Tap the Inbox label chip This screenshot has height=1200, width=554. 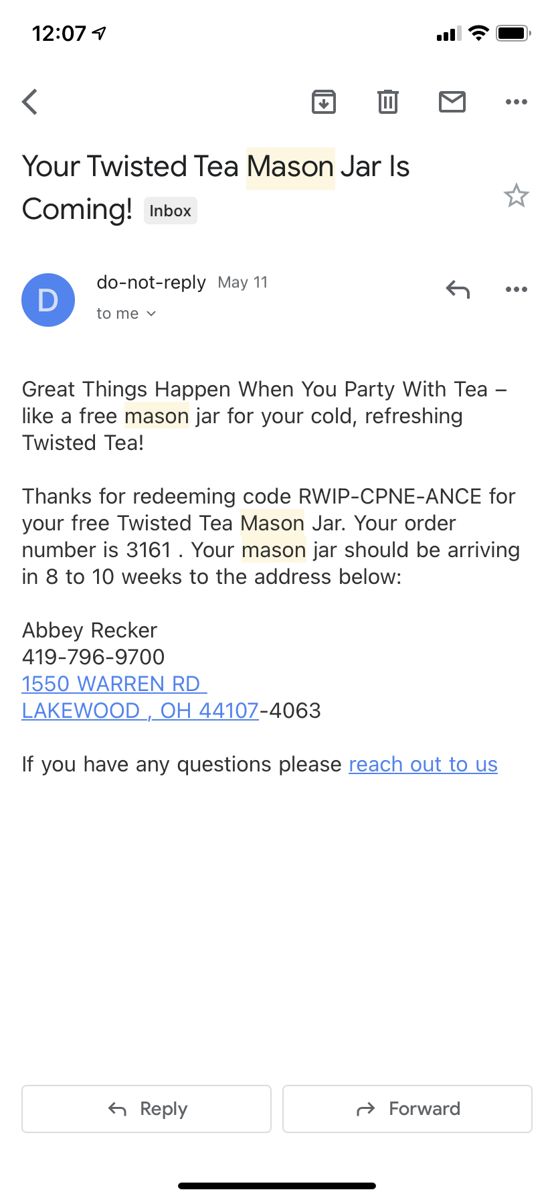tap(170, 211)
